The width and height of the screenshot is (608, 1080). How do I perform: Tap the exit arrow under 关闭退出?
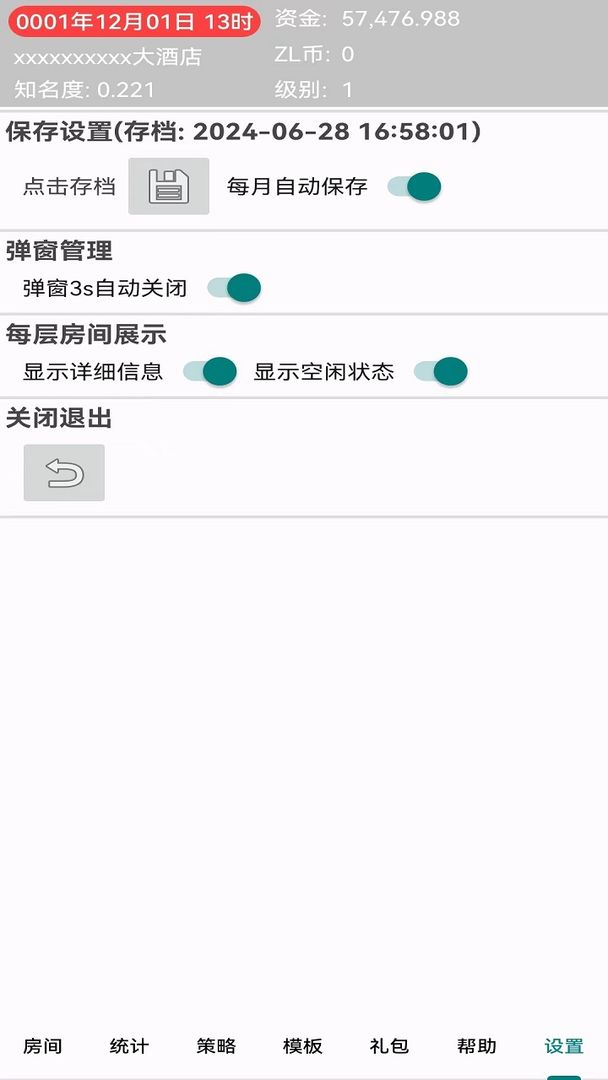point(64,473)
